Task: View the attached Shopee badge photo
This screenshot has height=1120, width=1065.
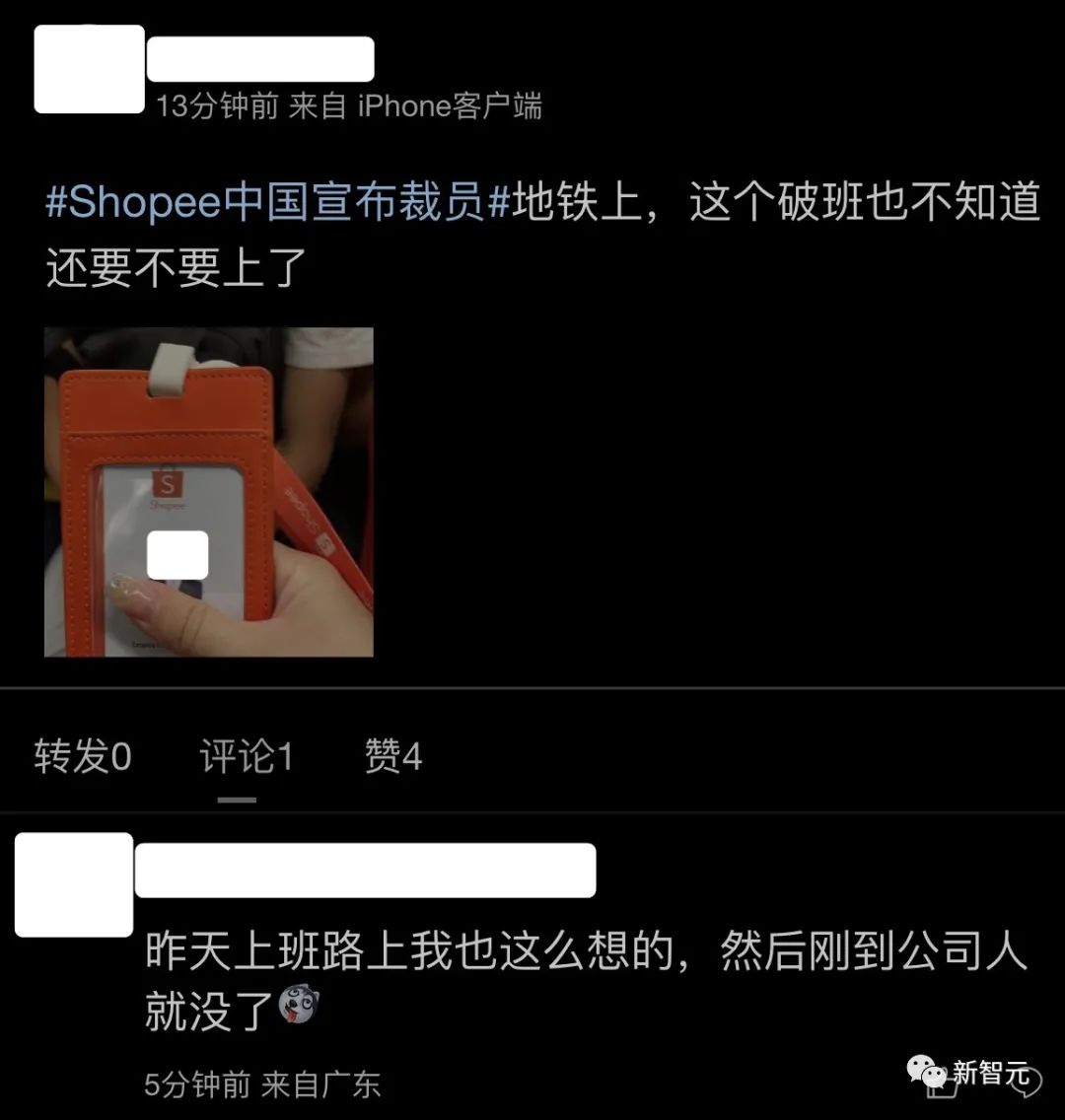Action: tap(209, 491)
